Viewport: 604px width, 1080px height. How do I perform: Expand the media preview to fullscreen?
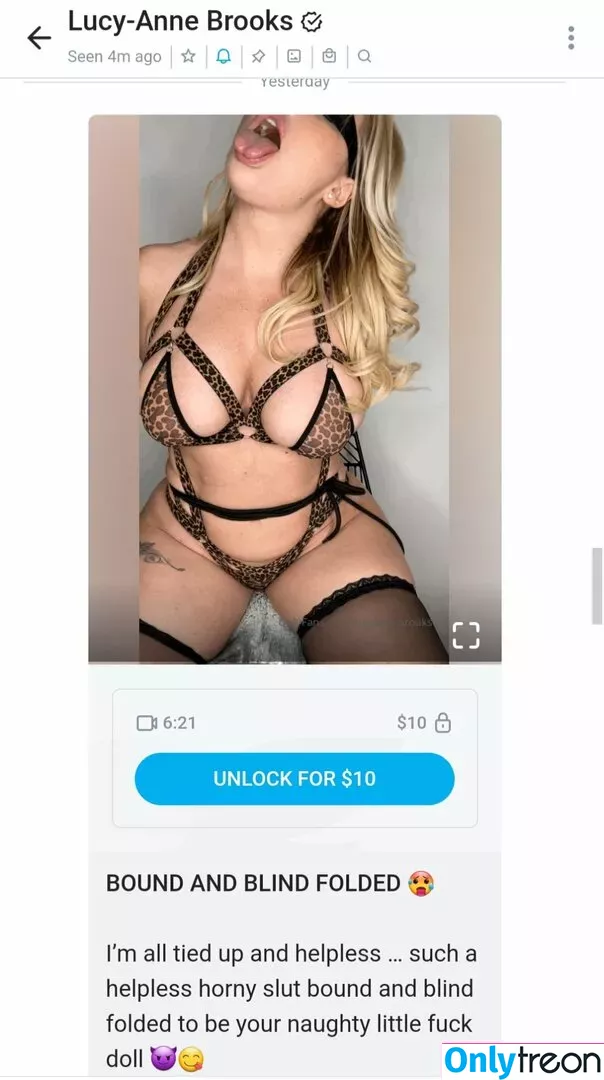[465, 635]
